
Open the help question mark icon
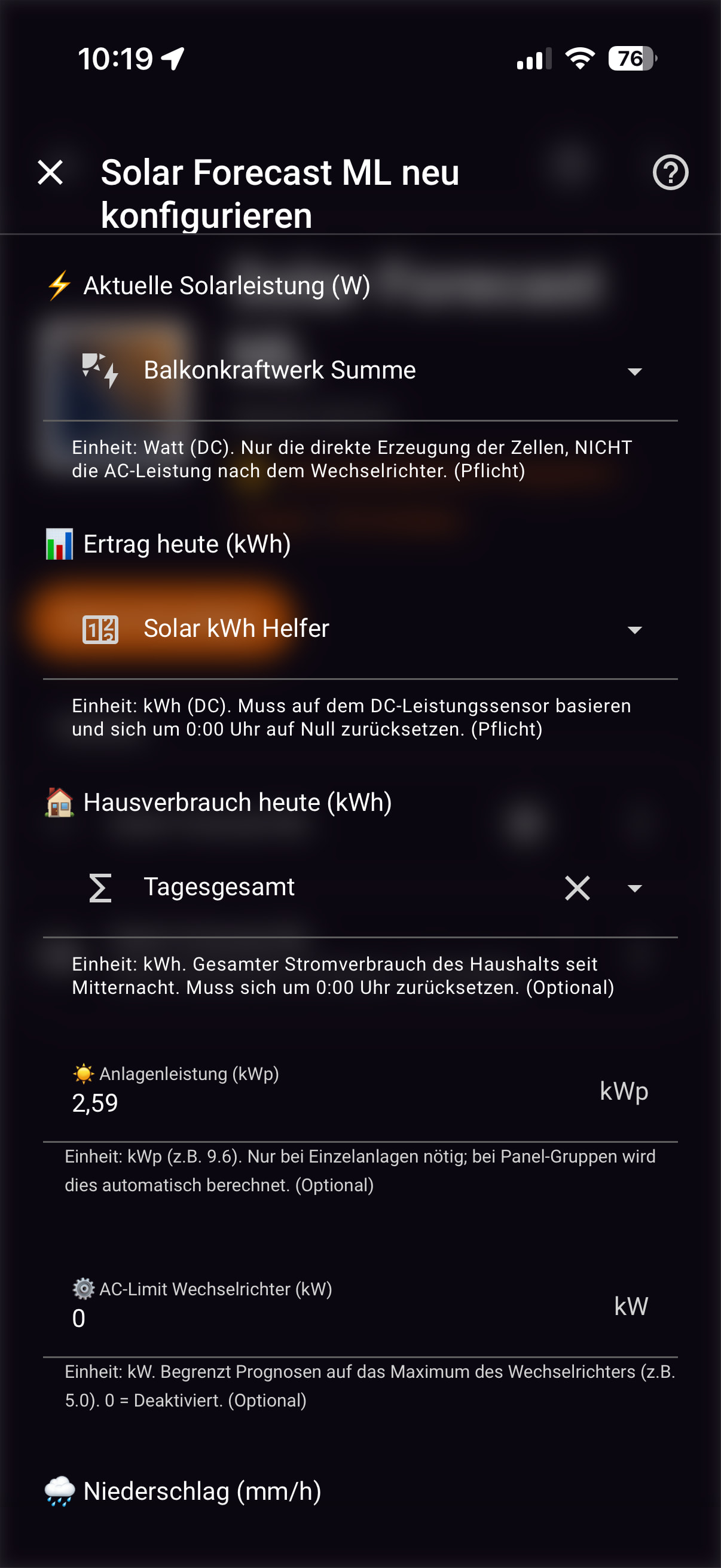671,172
